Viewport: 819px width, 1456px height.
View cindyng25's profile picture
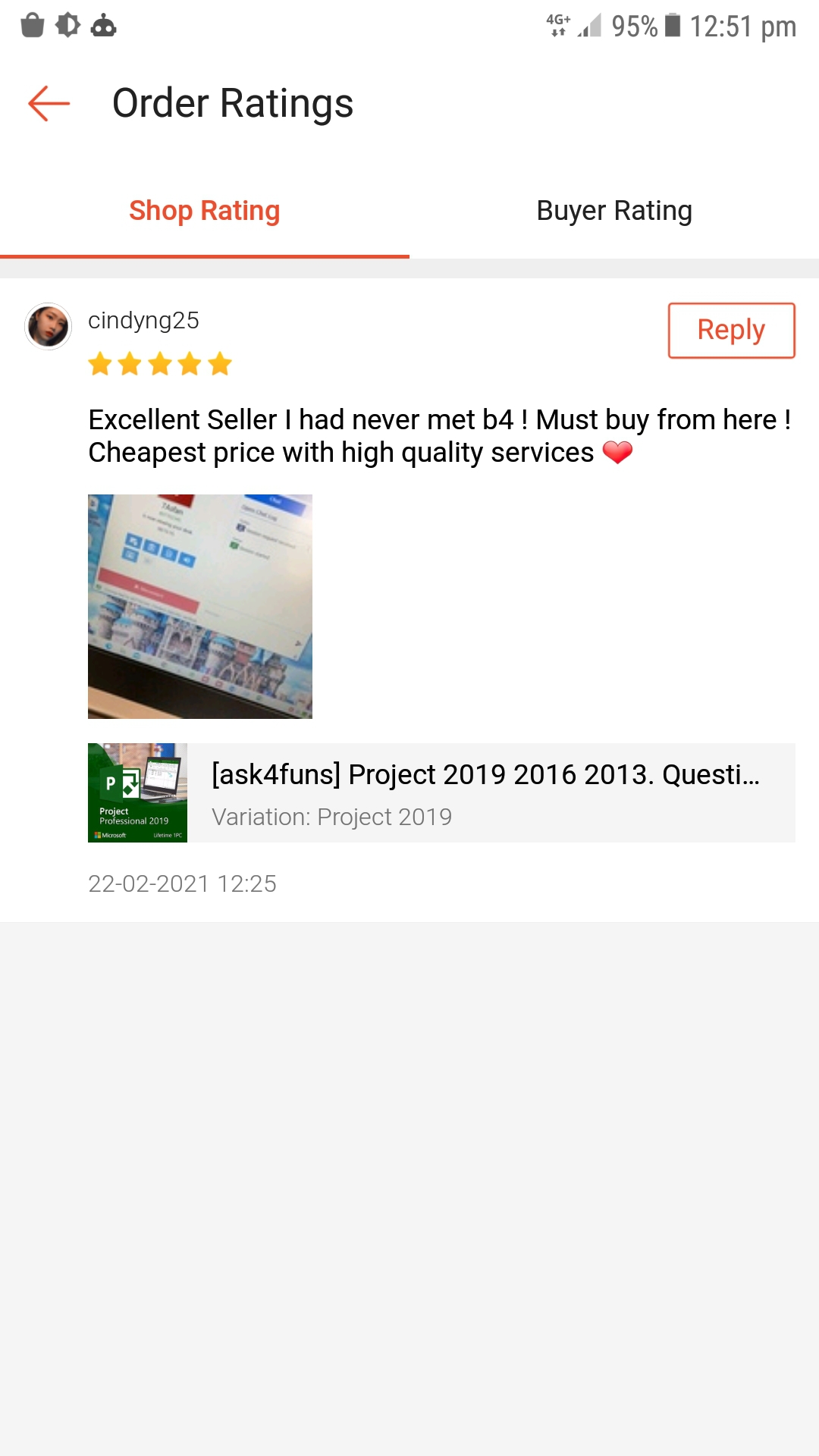click(x=49, y=327)
